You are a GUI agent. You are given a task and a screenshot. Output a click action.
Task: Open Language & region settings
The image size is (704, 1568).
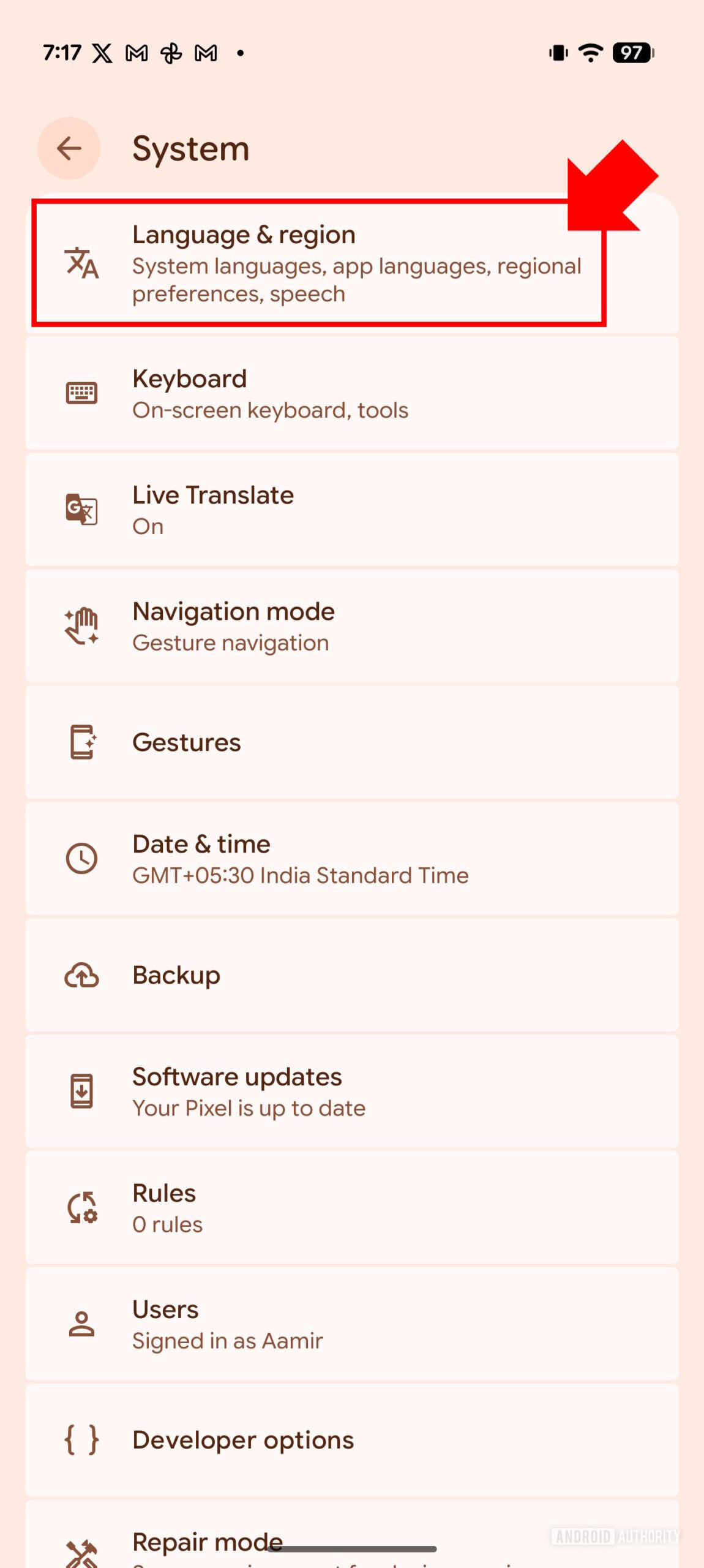coord(318,263)
